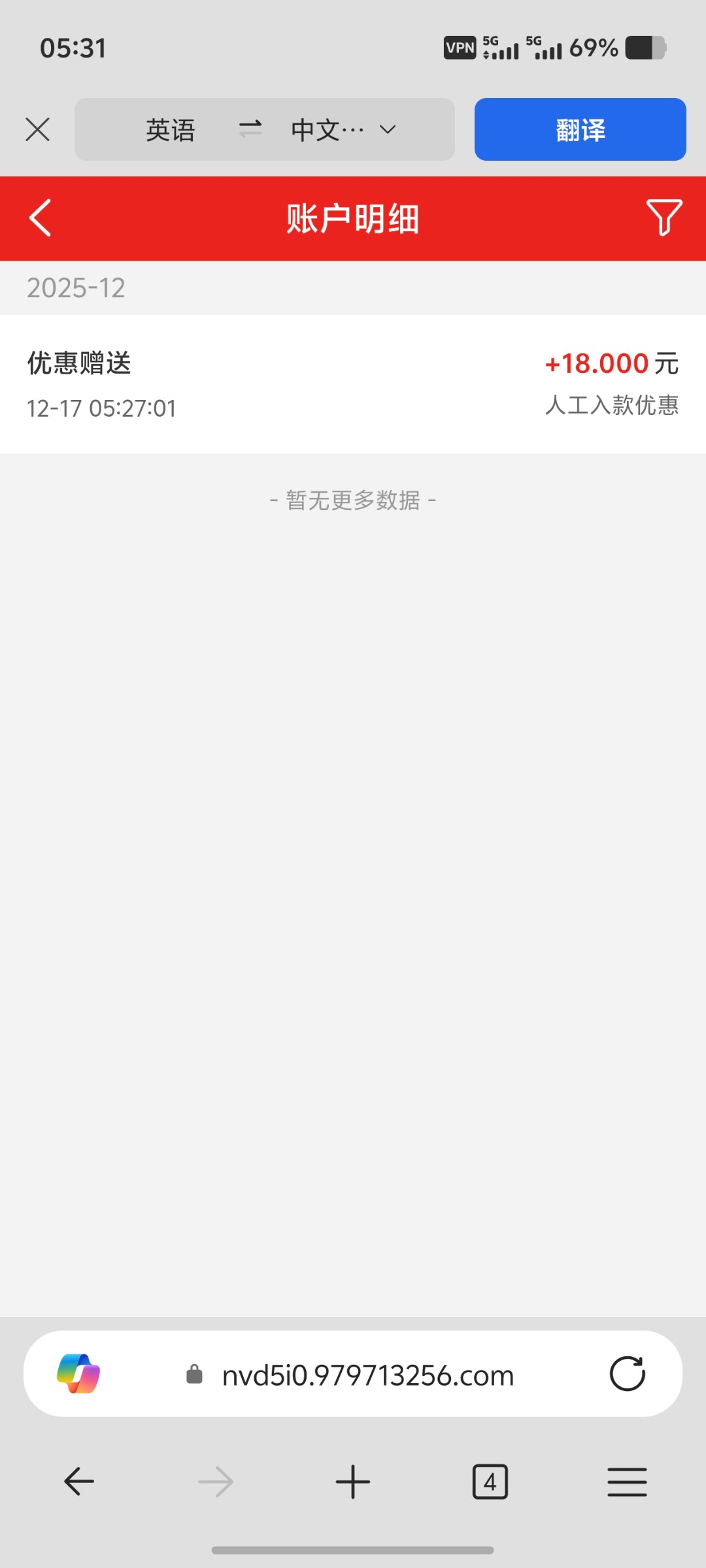
Task: Close the translation bar
Action: (x=37, y=129)
